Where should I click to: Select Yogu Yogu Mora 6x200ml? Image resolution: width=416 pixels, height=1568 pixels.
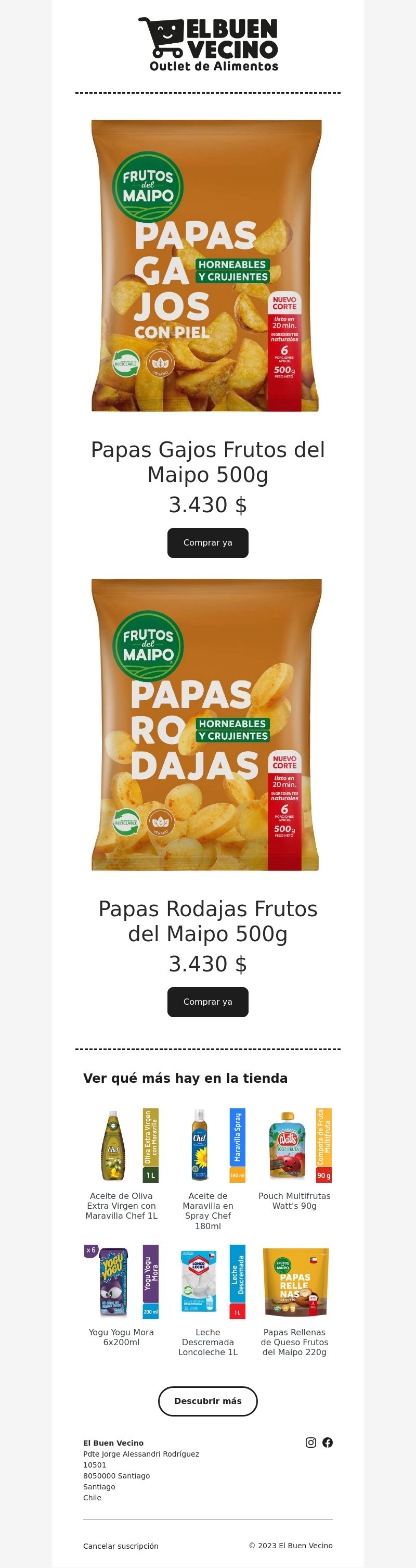pyautogui.click(x=121, y=1281)
